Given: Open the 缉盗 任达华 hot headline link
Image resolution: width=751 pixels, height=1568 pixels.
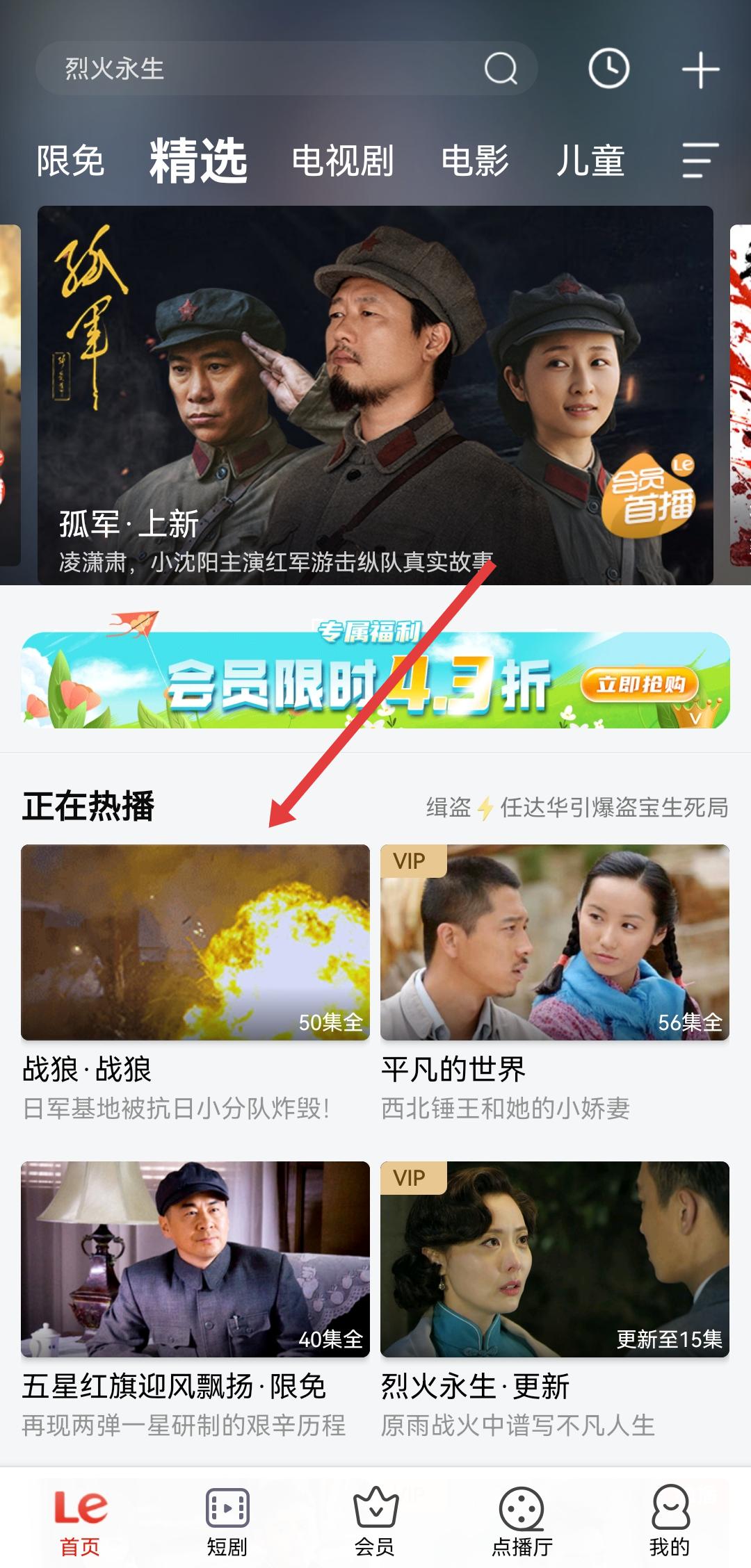Looking at the screenshot, I should click(577, 808).
